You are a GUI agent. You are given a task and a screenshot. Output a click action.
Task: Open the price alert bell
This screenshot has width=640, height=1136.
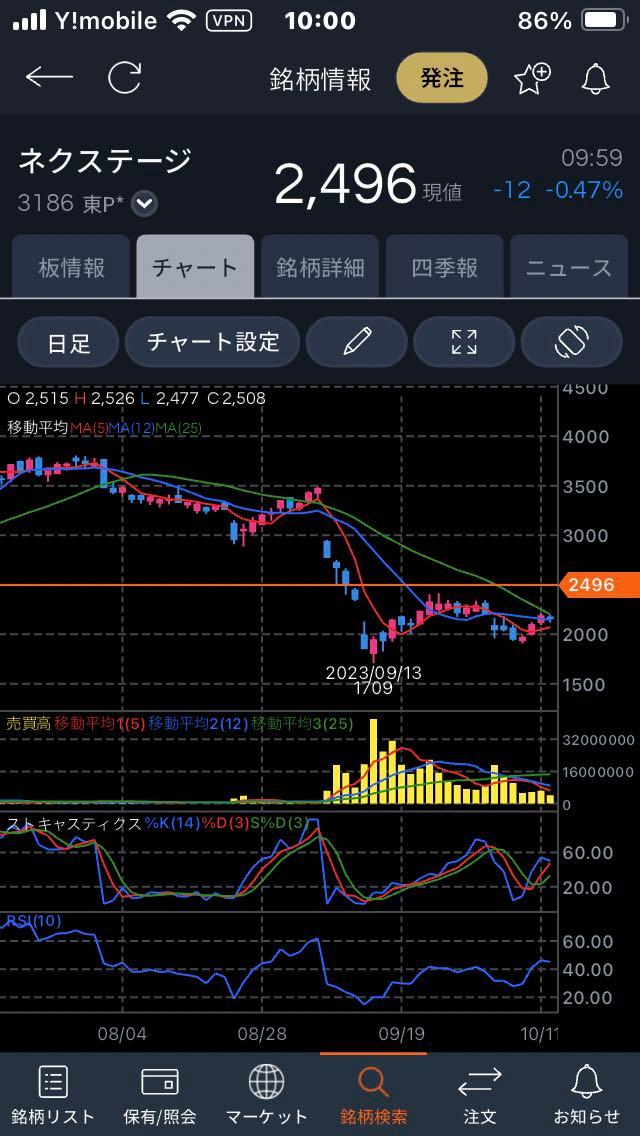pyautogui.click(x=596, y=78)
